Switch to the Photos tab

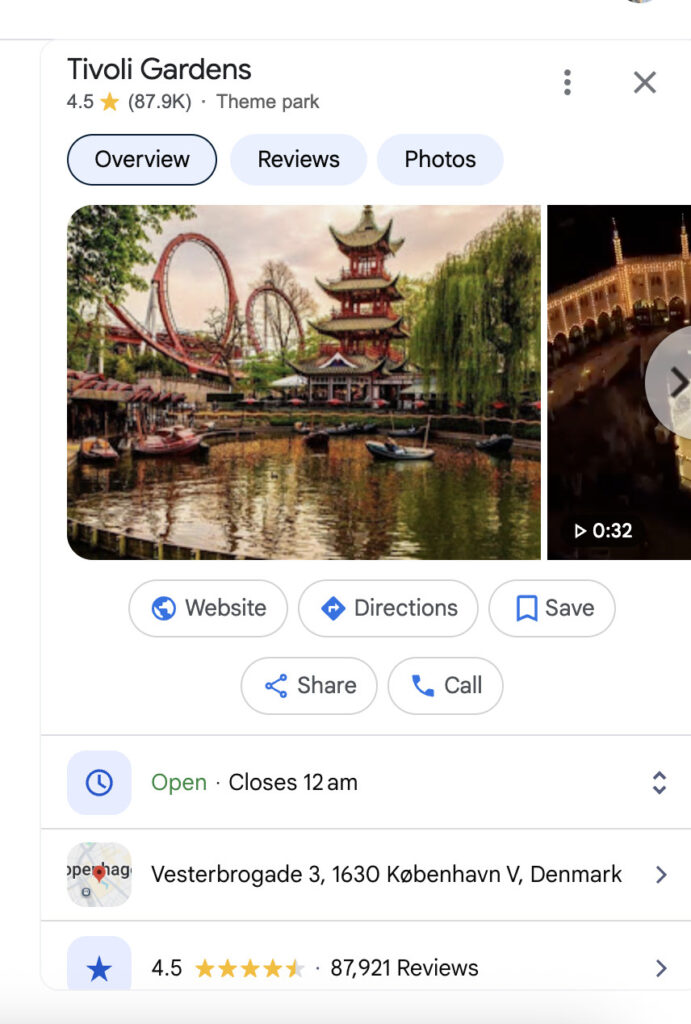[x=440, y=160]
